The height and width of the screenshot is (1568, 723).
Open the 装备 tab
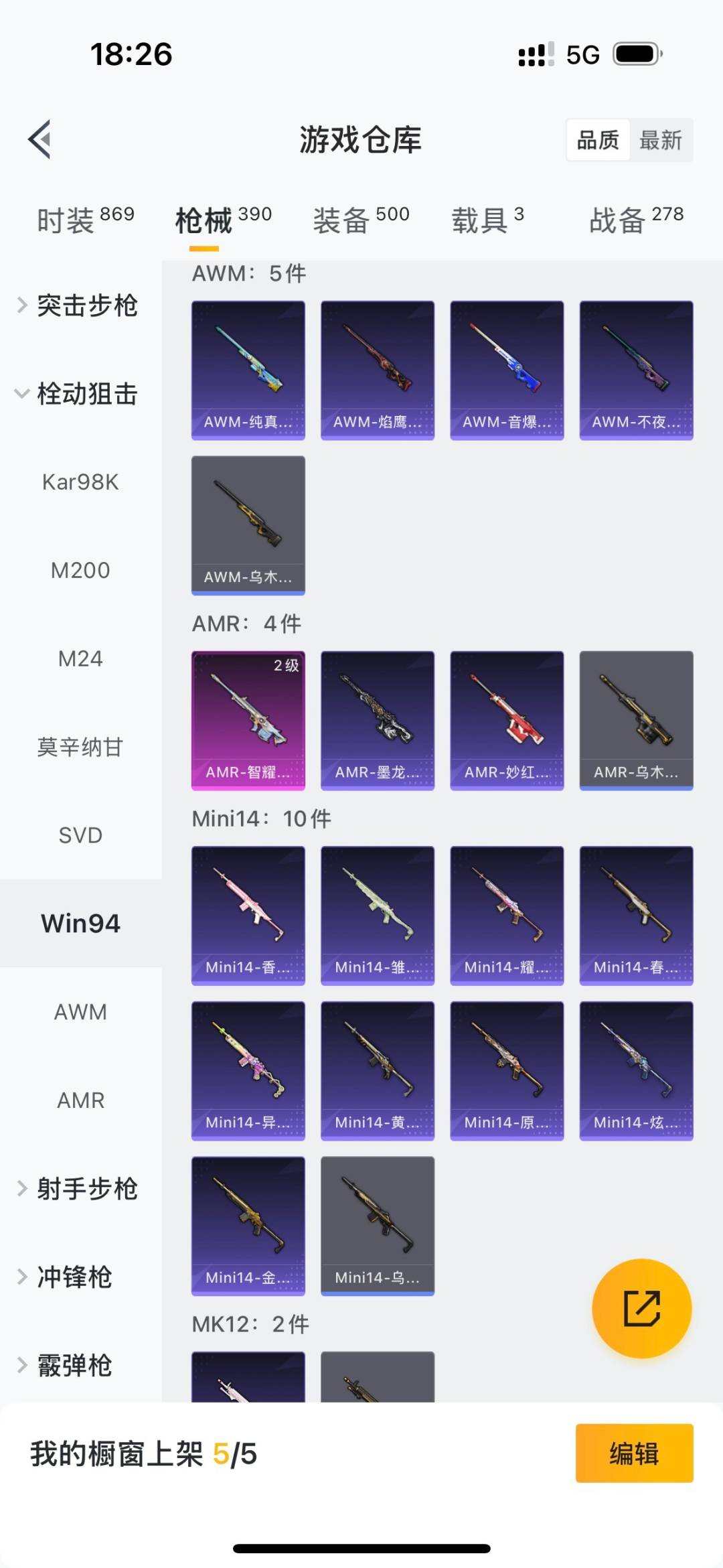point(361,220)
